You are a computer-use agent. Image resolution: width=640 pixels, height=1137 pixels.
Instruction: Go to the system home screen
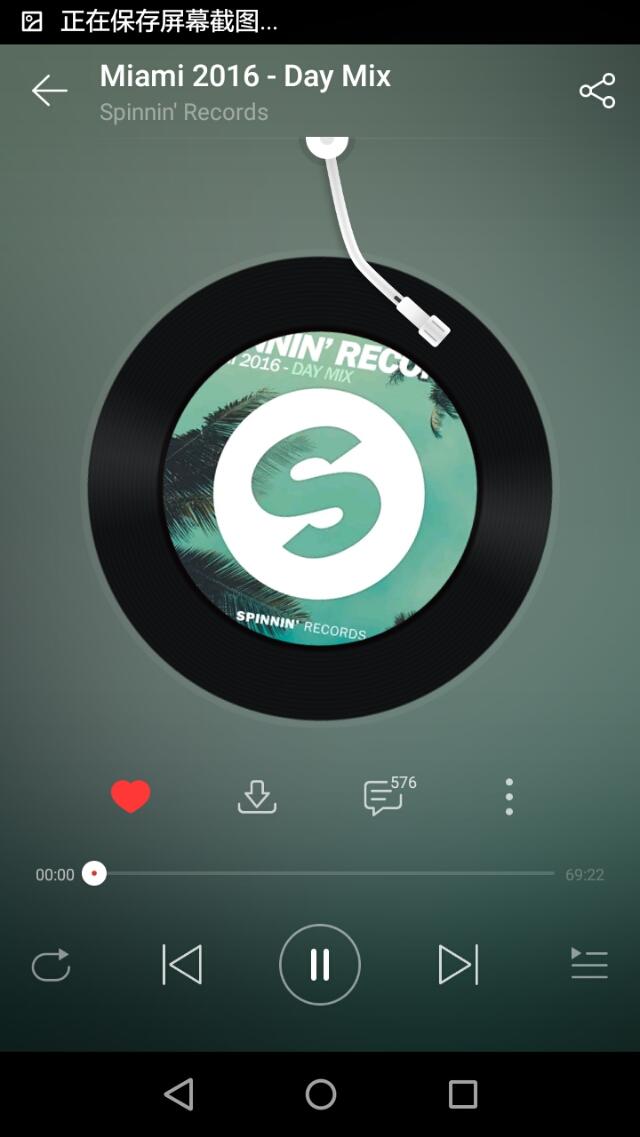321,1094
